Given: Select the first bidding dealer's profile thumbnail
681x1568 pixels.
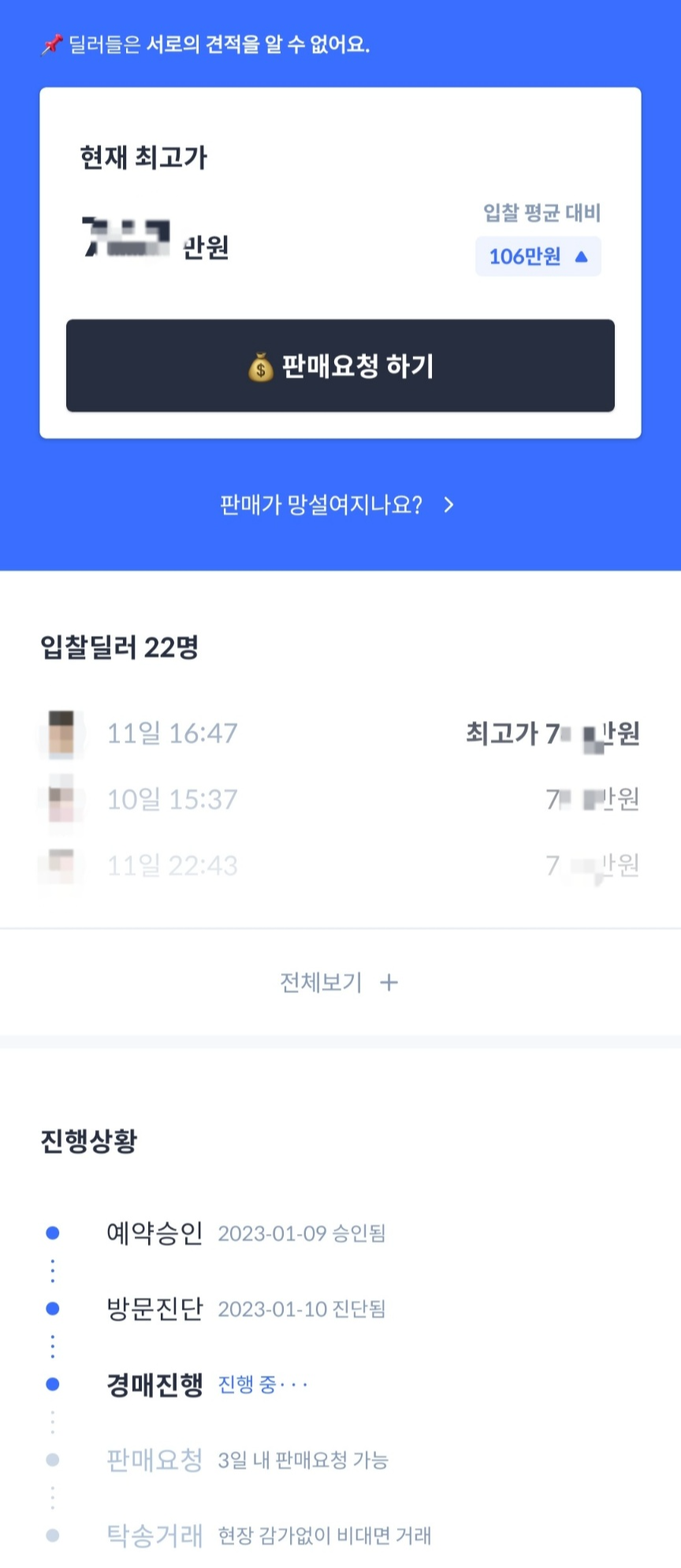Looking at the screenshot, I should pyautogui.click(x=61, y=733).
